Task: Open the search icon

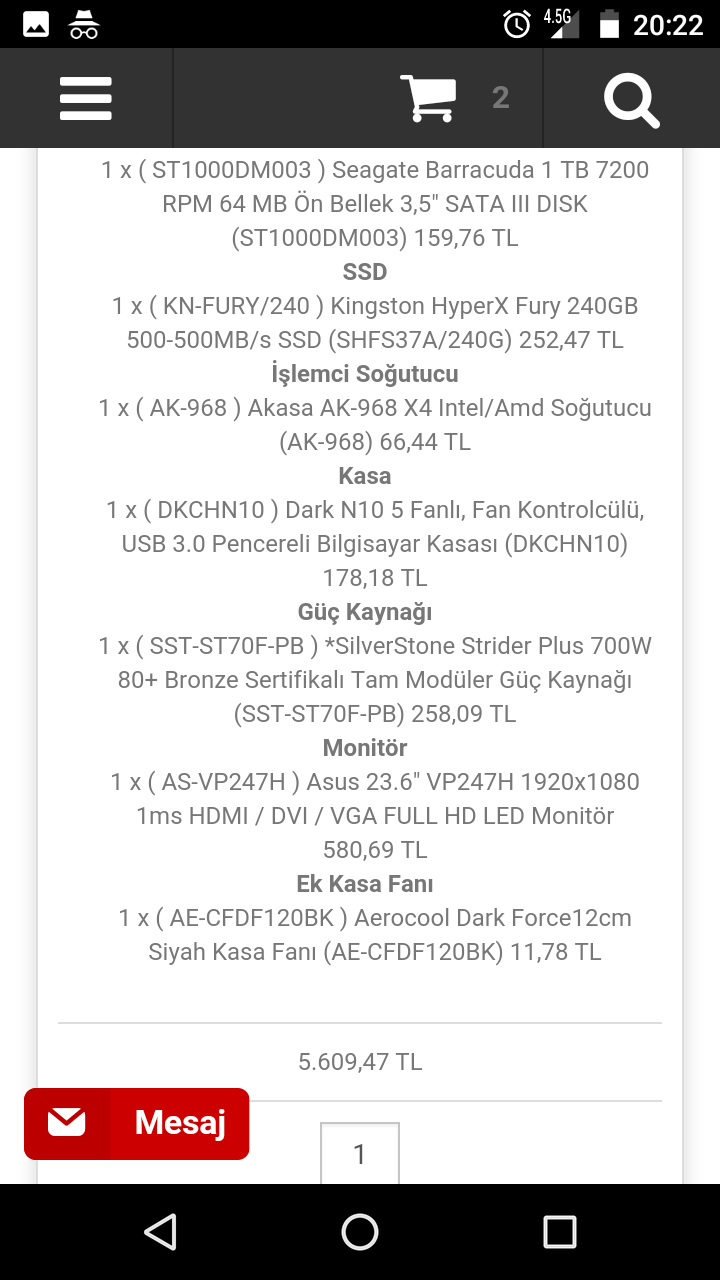Action: (631, 99)
